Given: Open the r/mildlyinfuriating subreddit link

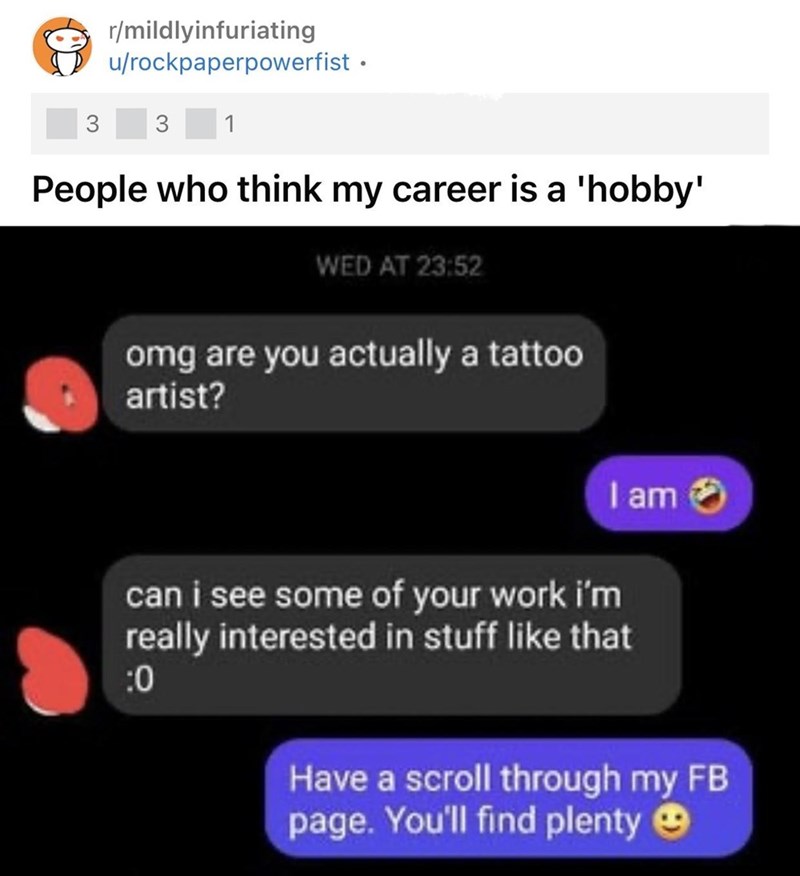Looking at the screenshot, I should coord(214,32).
